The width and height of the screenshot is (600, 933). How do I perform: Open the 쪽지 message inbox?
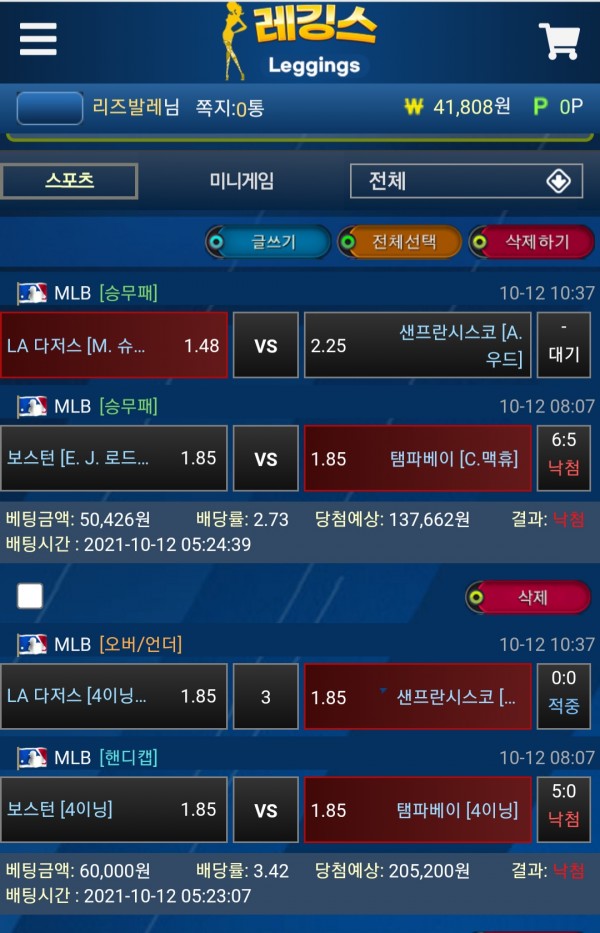click(230, 107)
